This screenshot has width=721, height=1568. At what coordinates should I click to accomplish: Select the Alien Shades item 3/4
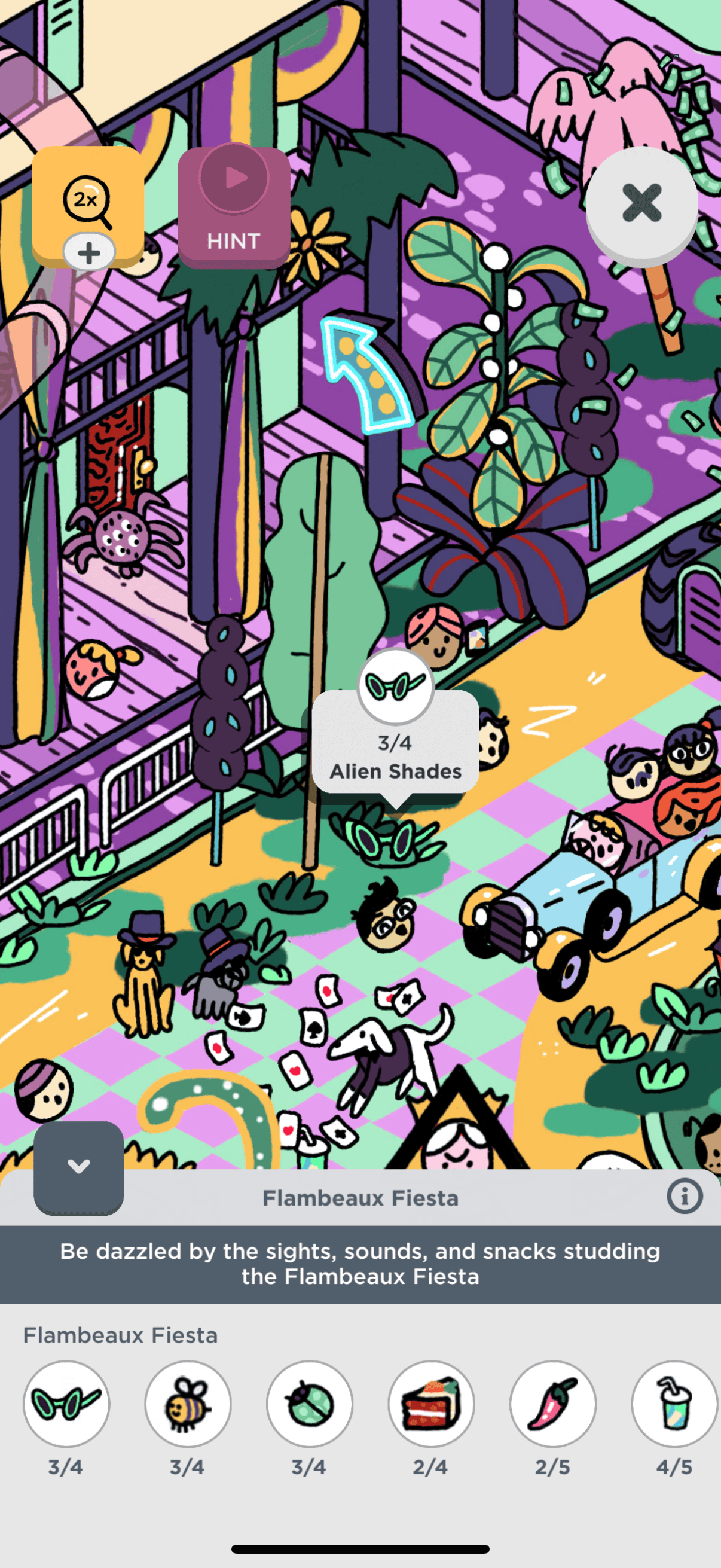click(66, 1403)
